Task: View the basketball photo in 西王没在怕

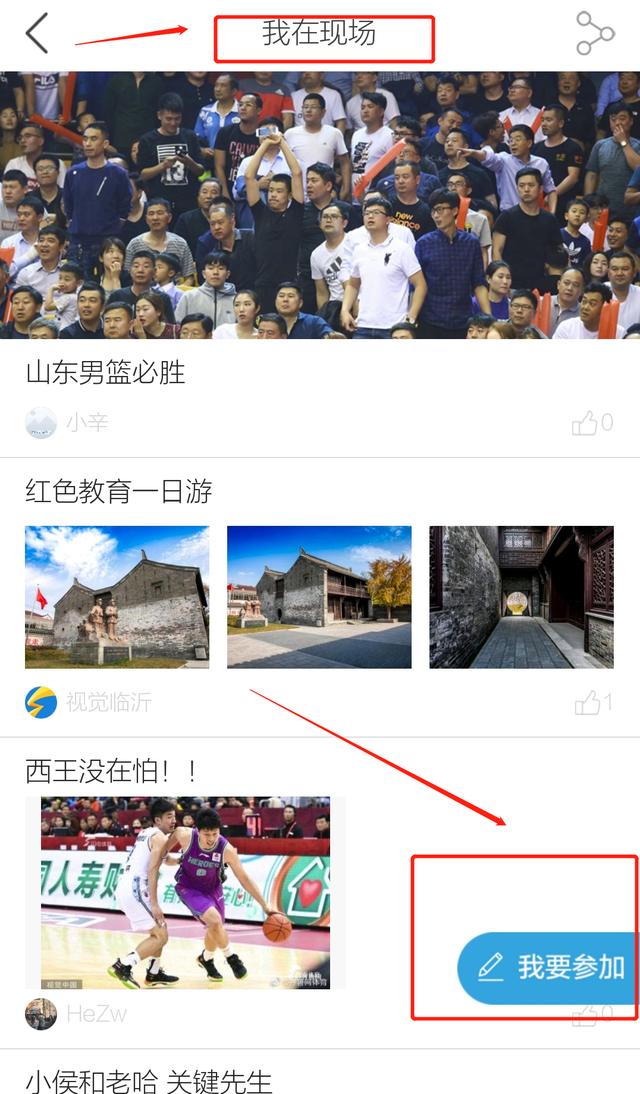Action: click(185, 892)
